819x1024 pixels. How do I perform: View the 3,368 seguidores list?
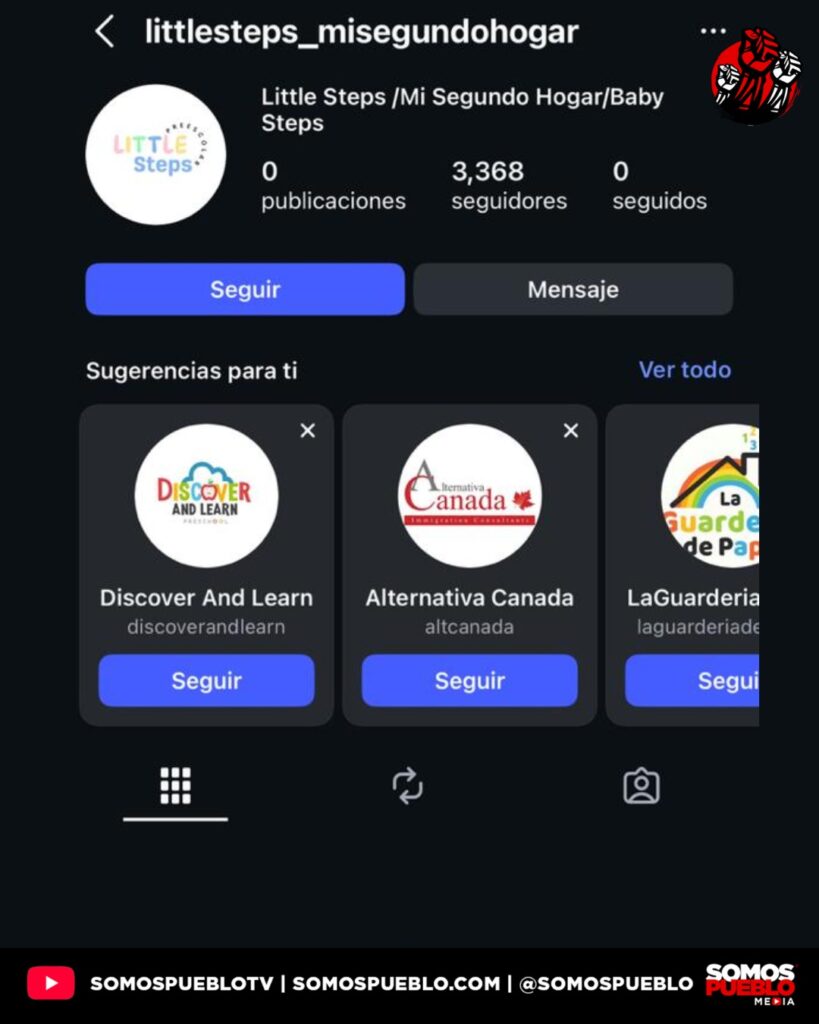coord(508,186)
